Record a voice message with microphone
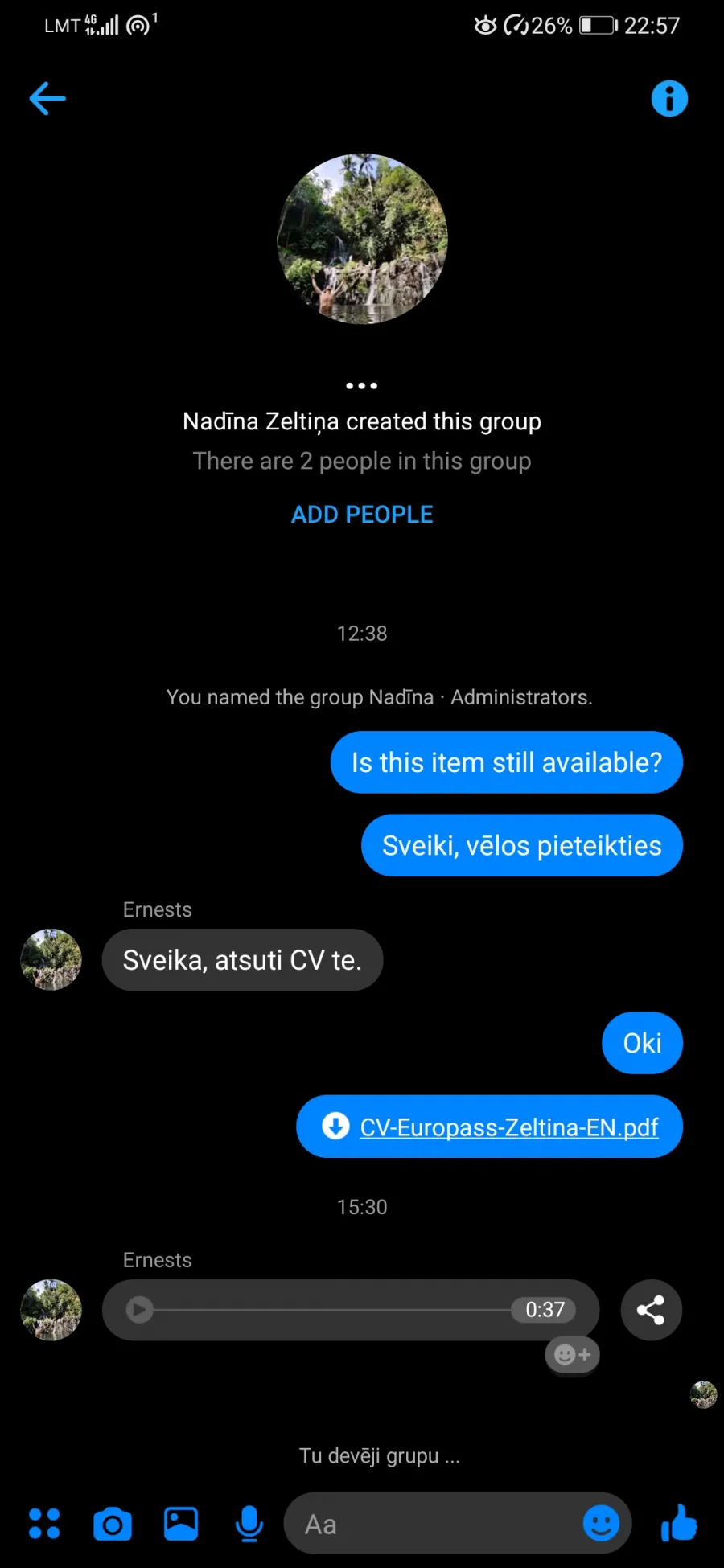The height and width of the screenshot is (1568, 724). pos(249,1524)
